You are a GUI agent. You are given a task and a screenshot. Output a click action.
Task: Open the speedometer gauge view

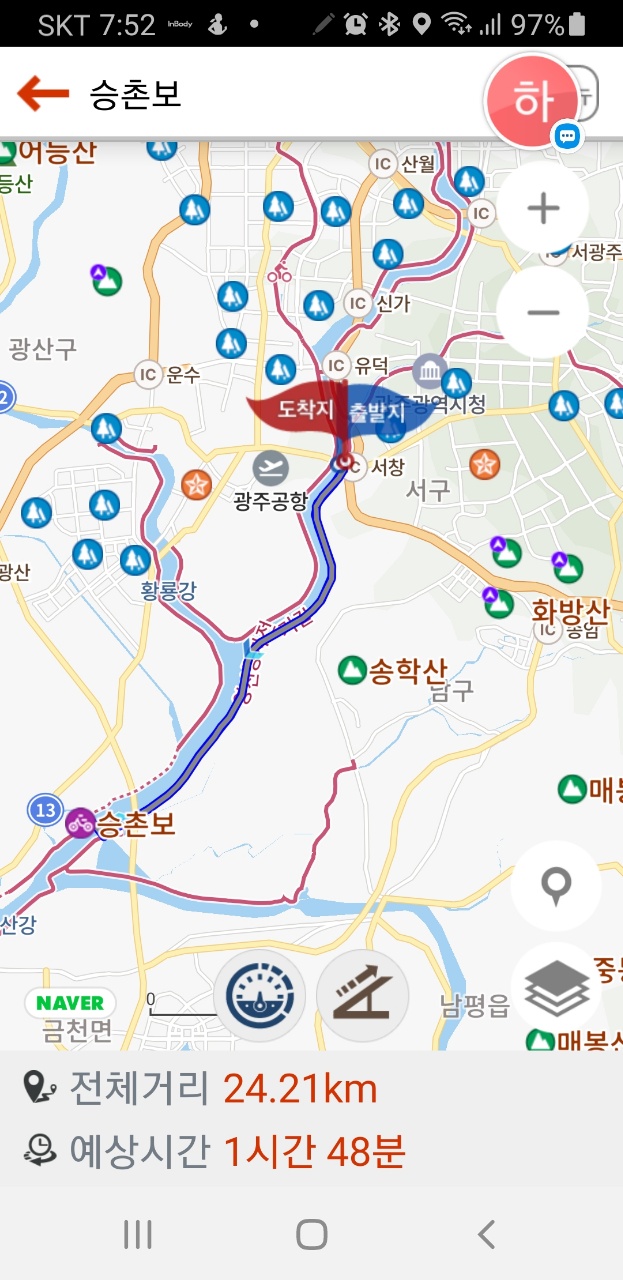coord(259,996)
